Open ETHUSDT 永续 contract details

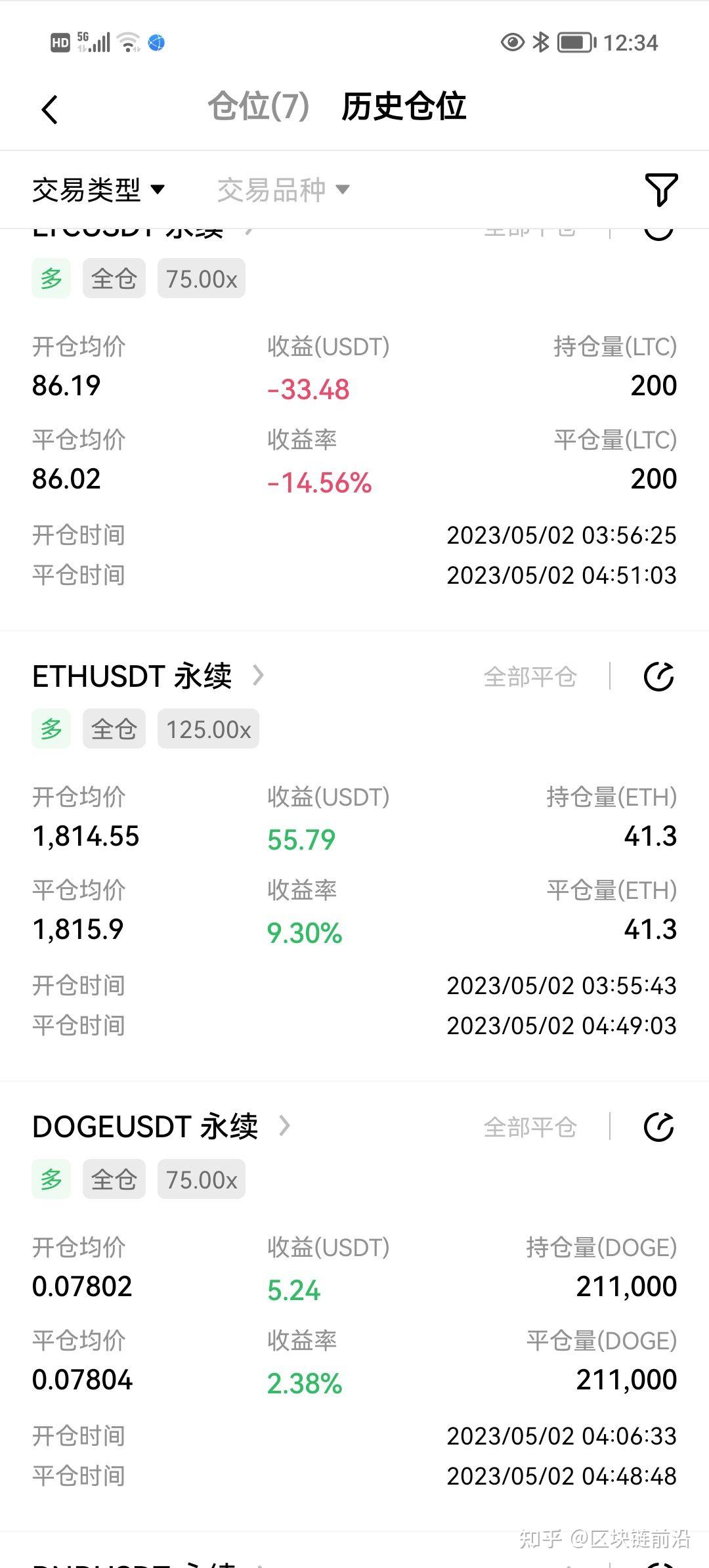(148, 676)
